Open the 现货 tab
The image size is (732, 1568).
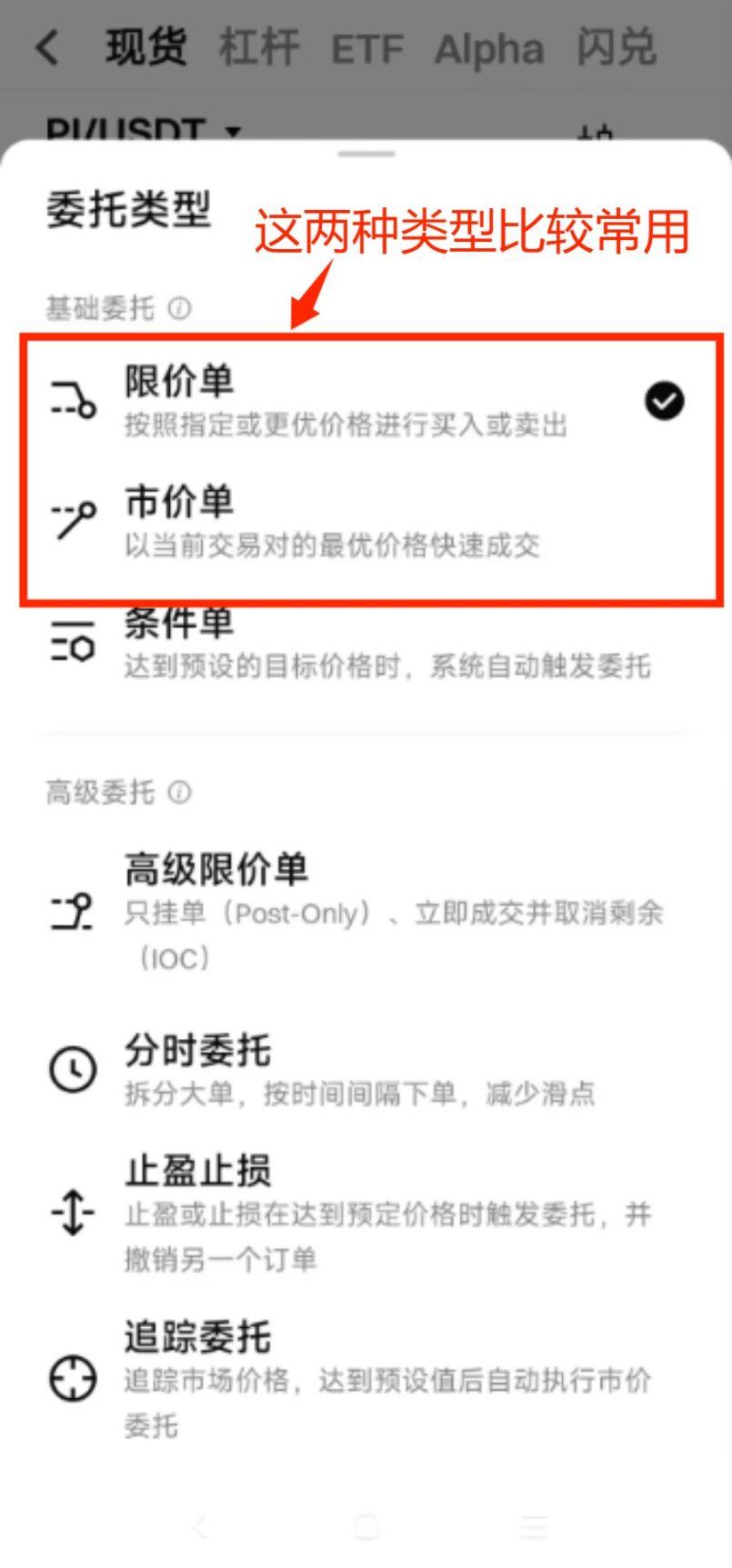tap(145, 47)
